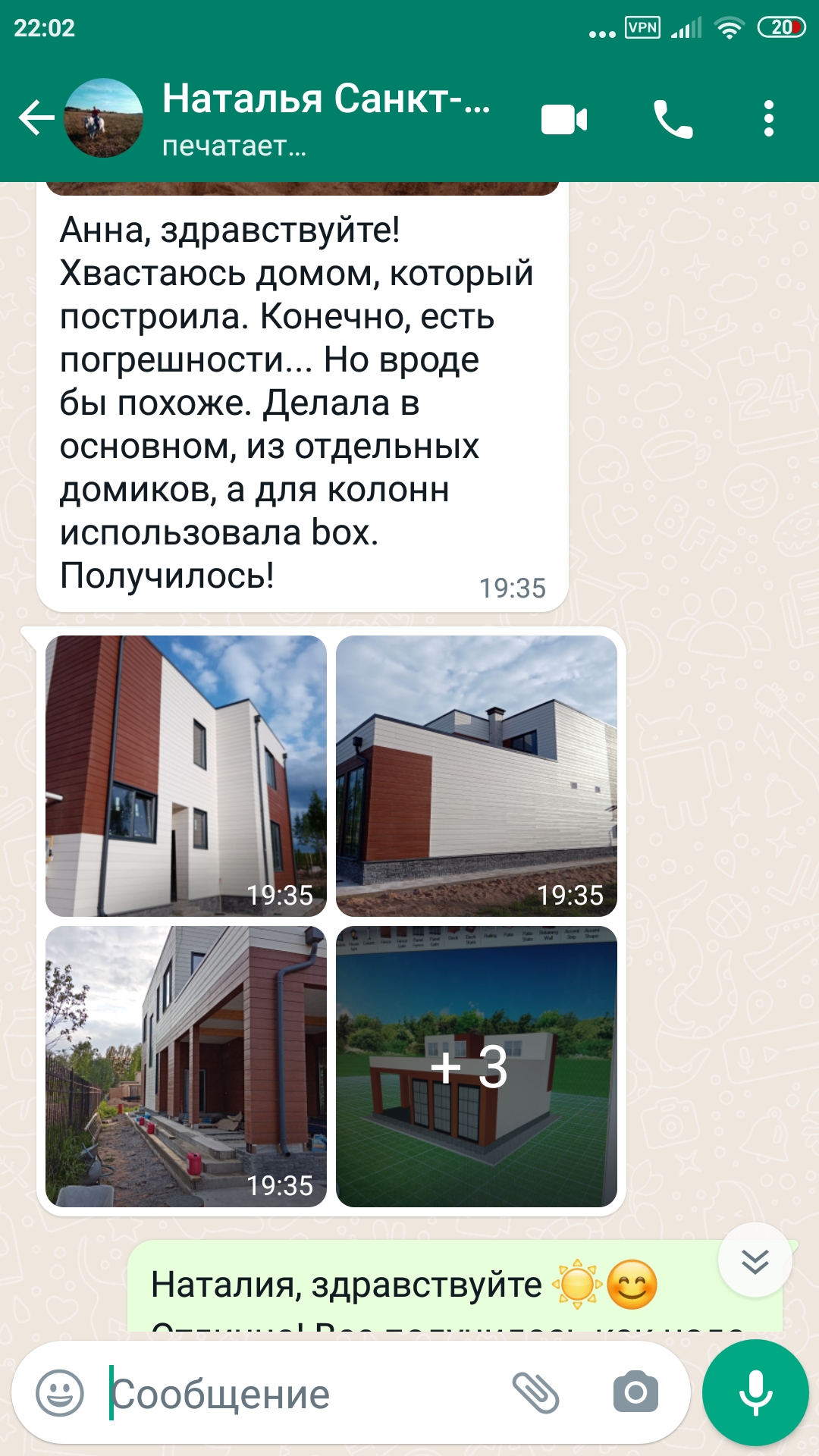Focus the Сообщение text field

[303, 1394]
